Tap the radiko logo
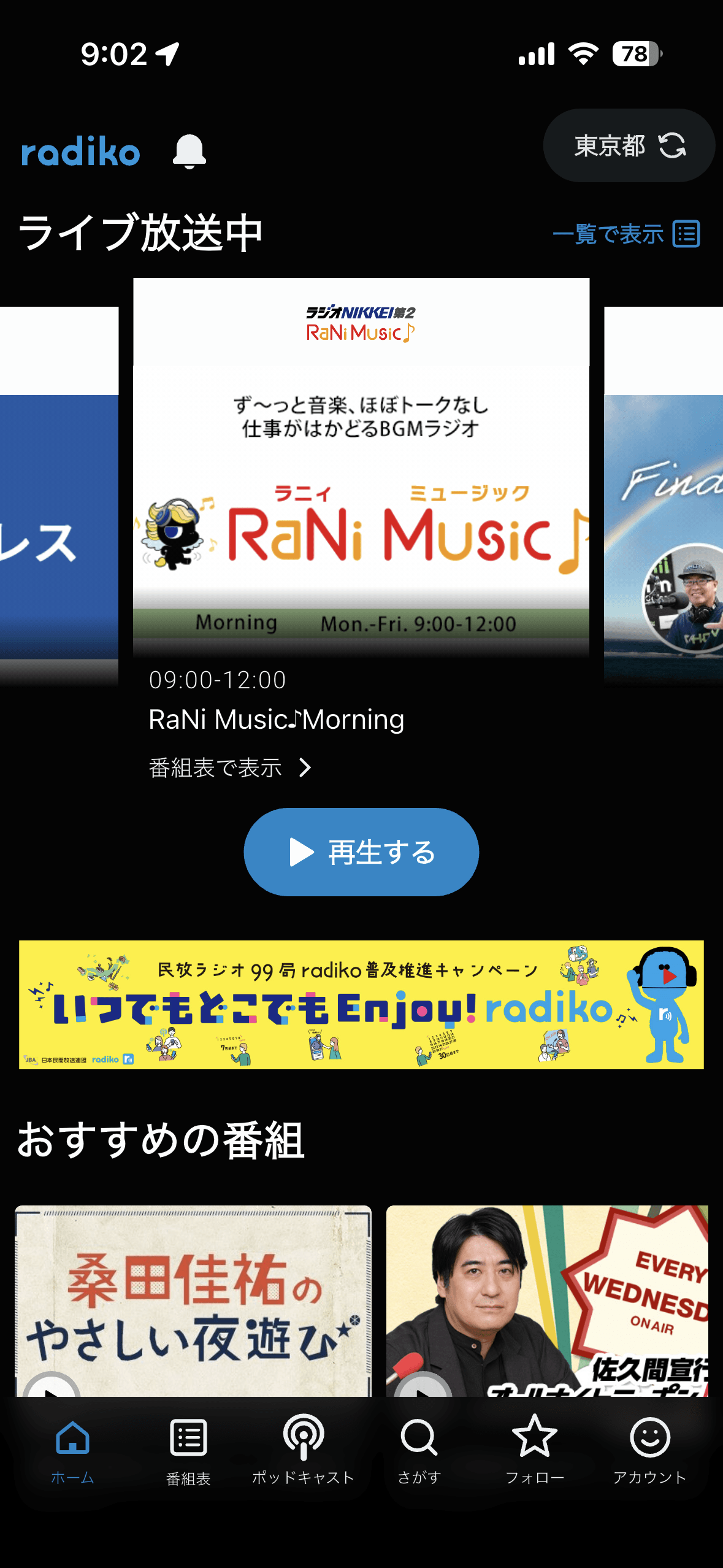 79,152
